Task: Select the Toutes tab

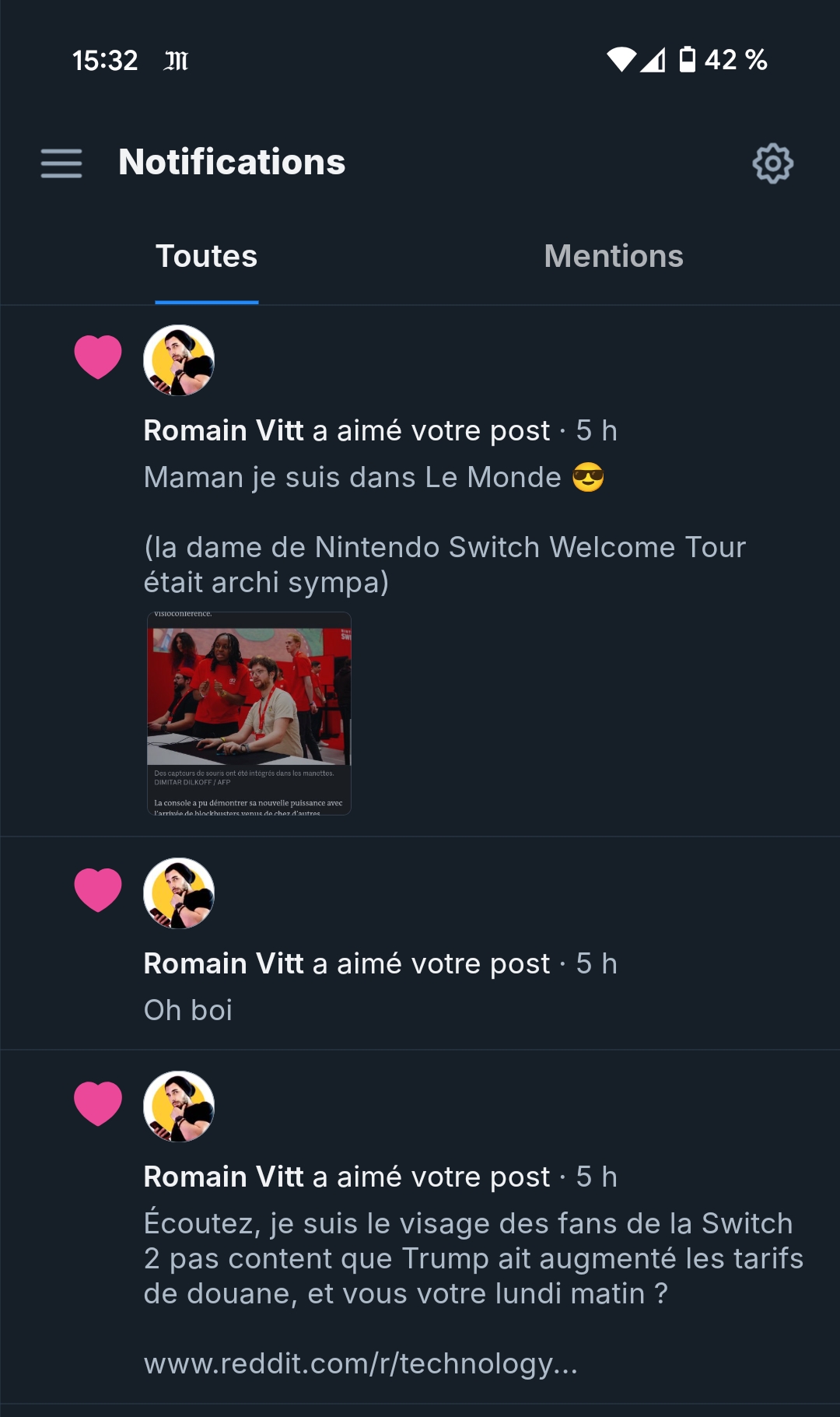Action: (206, 257)
